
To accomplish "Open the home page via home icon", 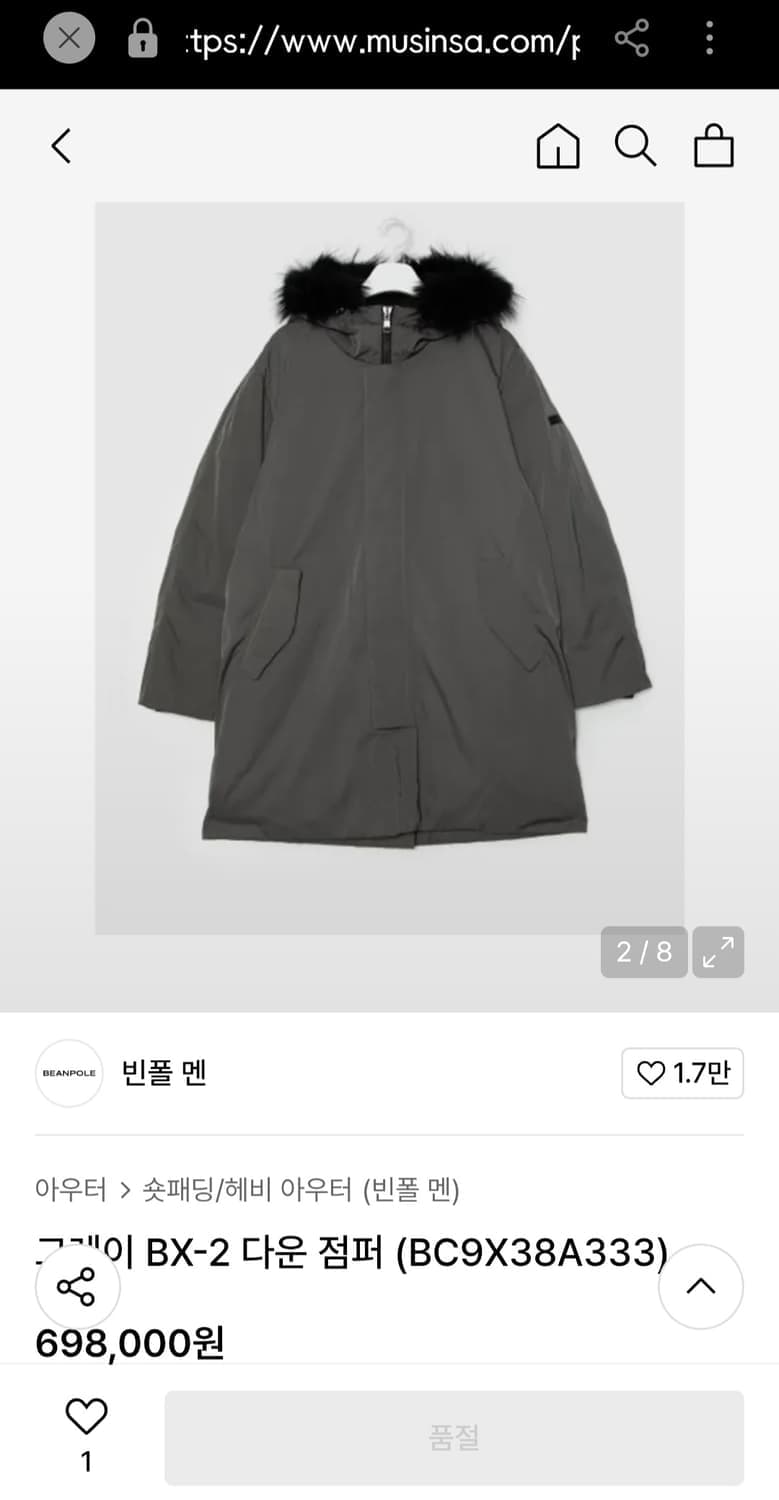I will point(557,146).
